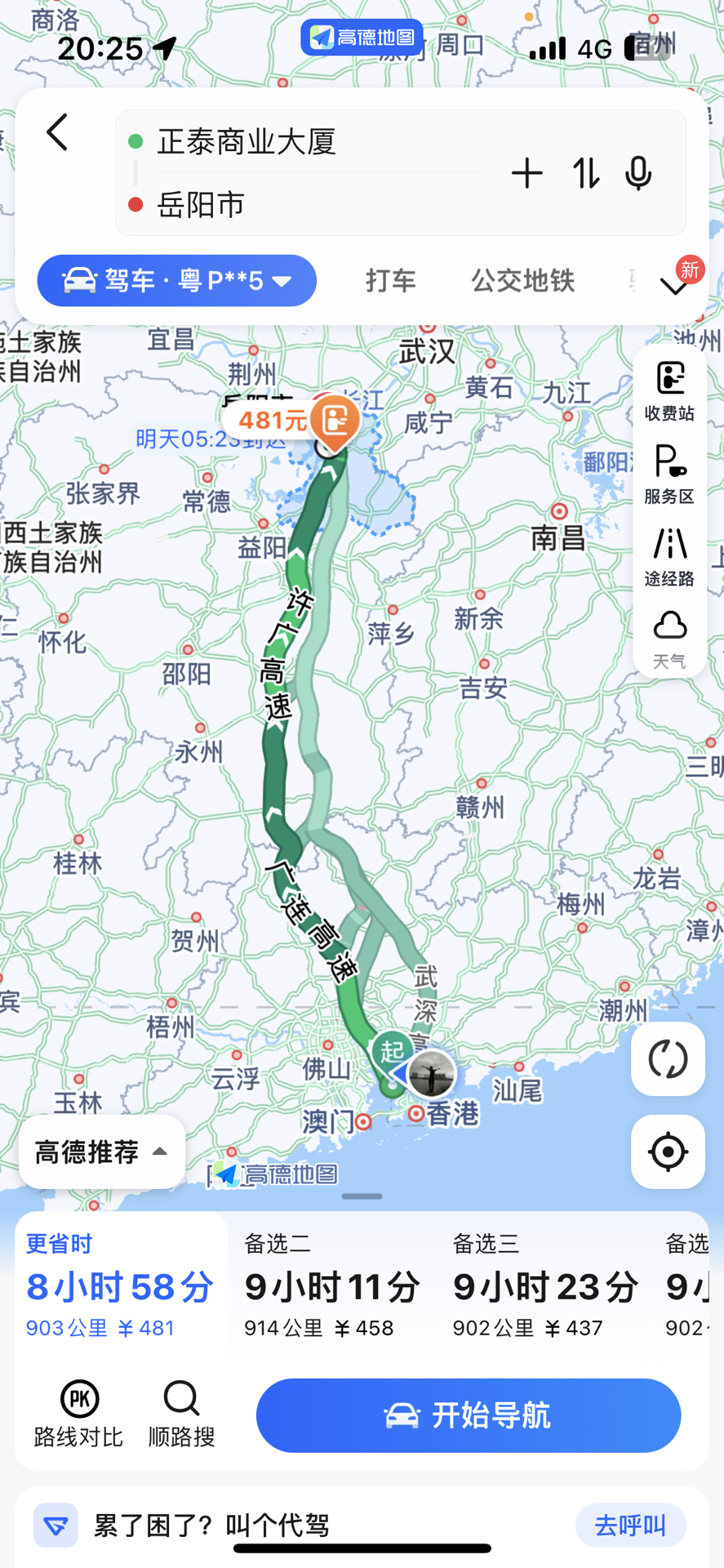Viewport: 724px width, 1568px height.
Task: Start voice input with the microphone
Action: pos(638,173)
